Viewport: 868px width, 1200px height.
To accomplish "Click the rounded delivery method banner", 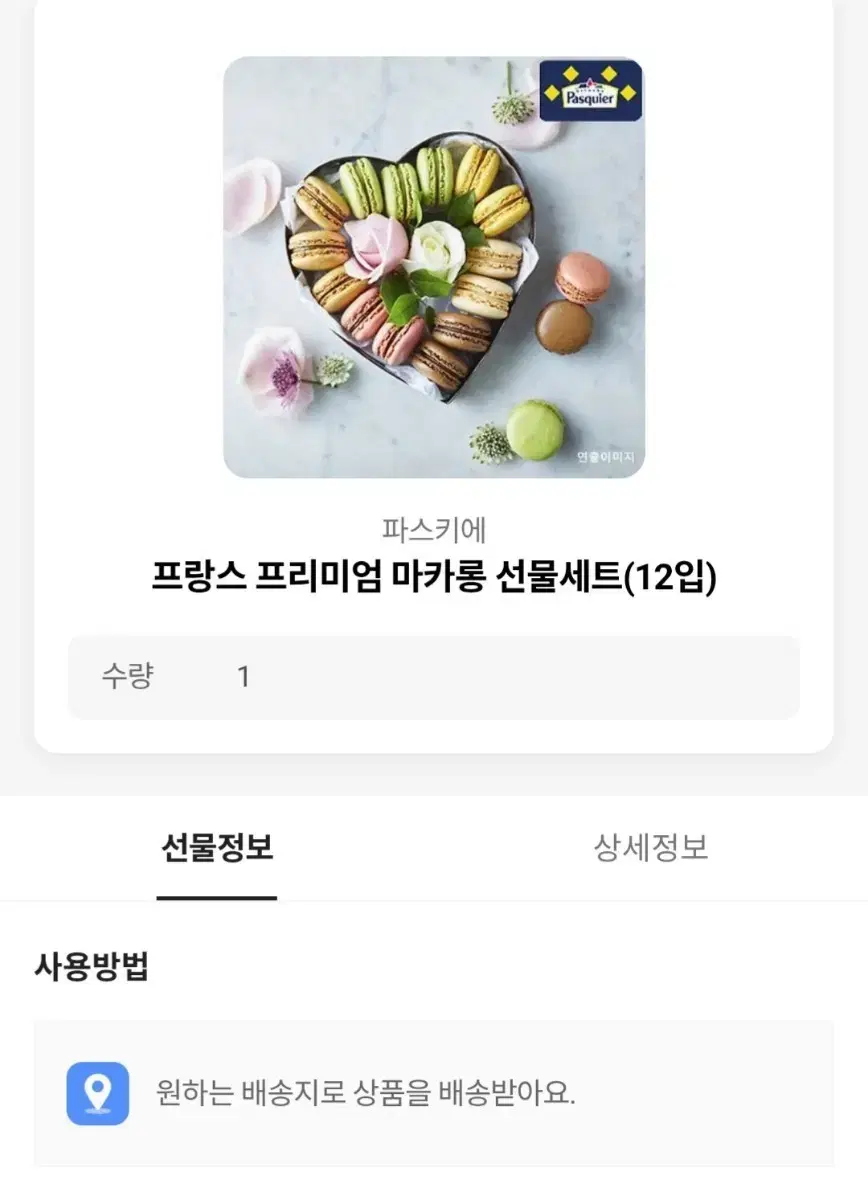I will click(x=434, y=1095).
